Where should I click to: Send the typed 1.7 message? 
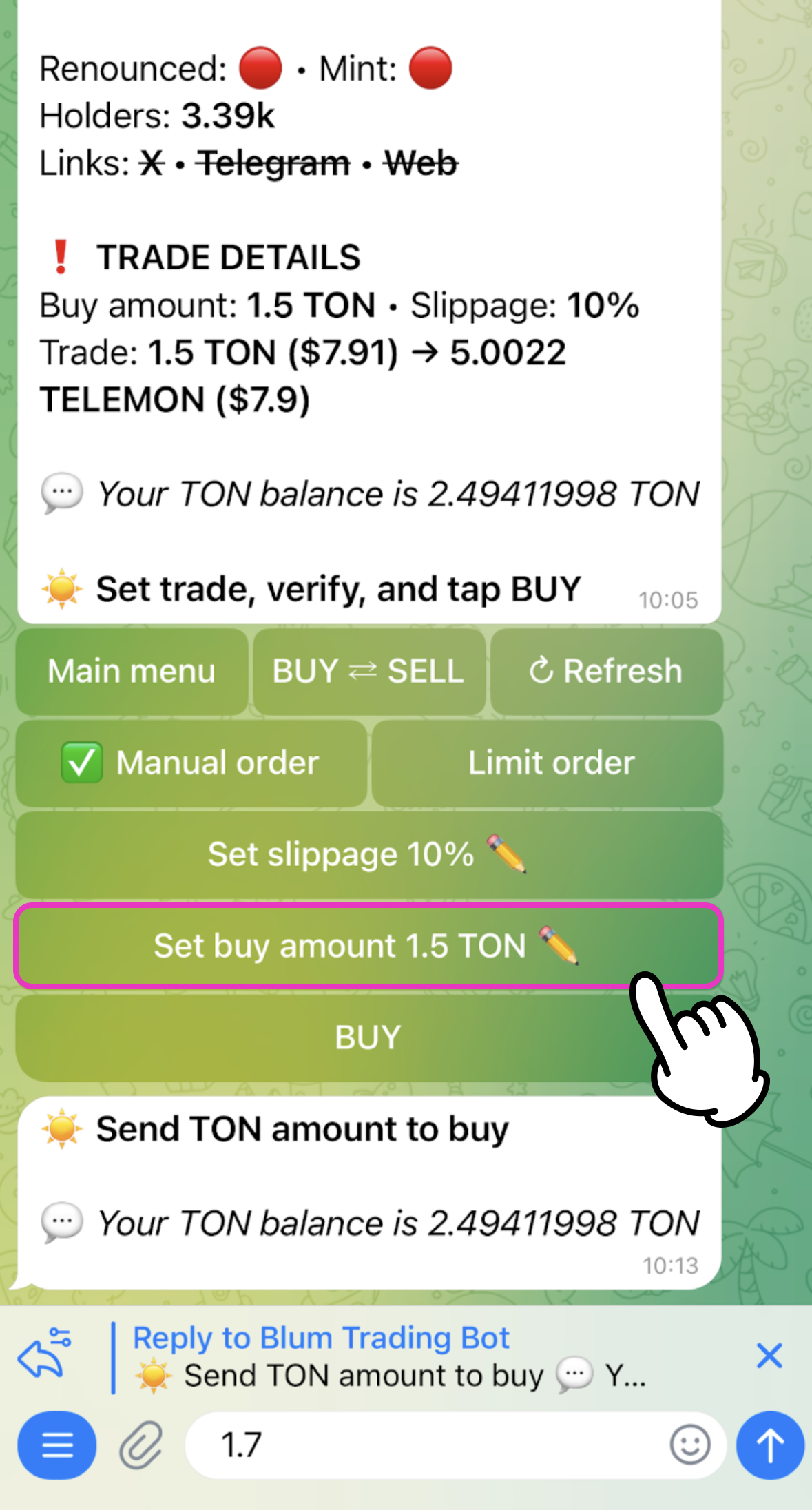(x=770, y=1445)
